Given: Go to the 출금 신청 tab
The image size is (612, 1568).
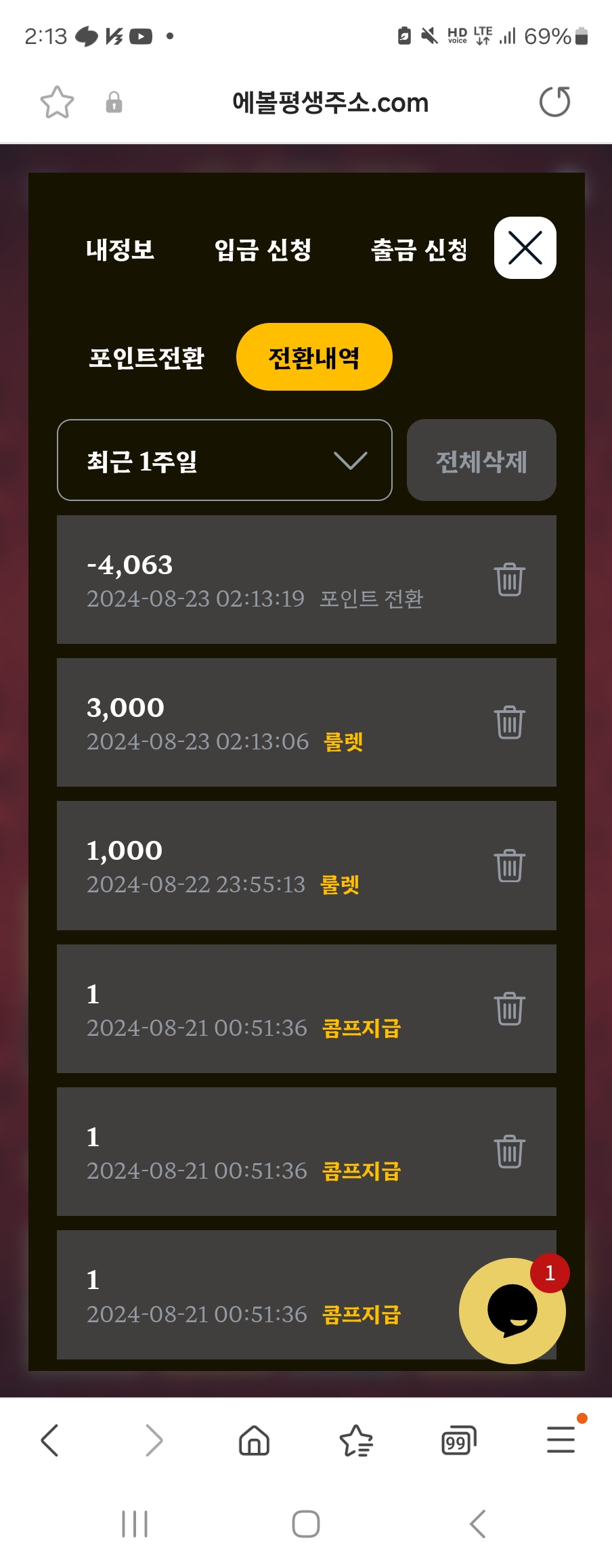Looking at the screenshot, I should point(419,250).
